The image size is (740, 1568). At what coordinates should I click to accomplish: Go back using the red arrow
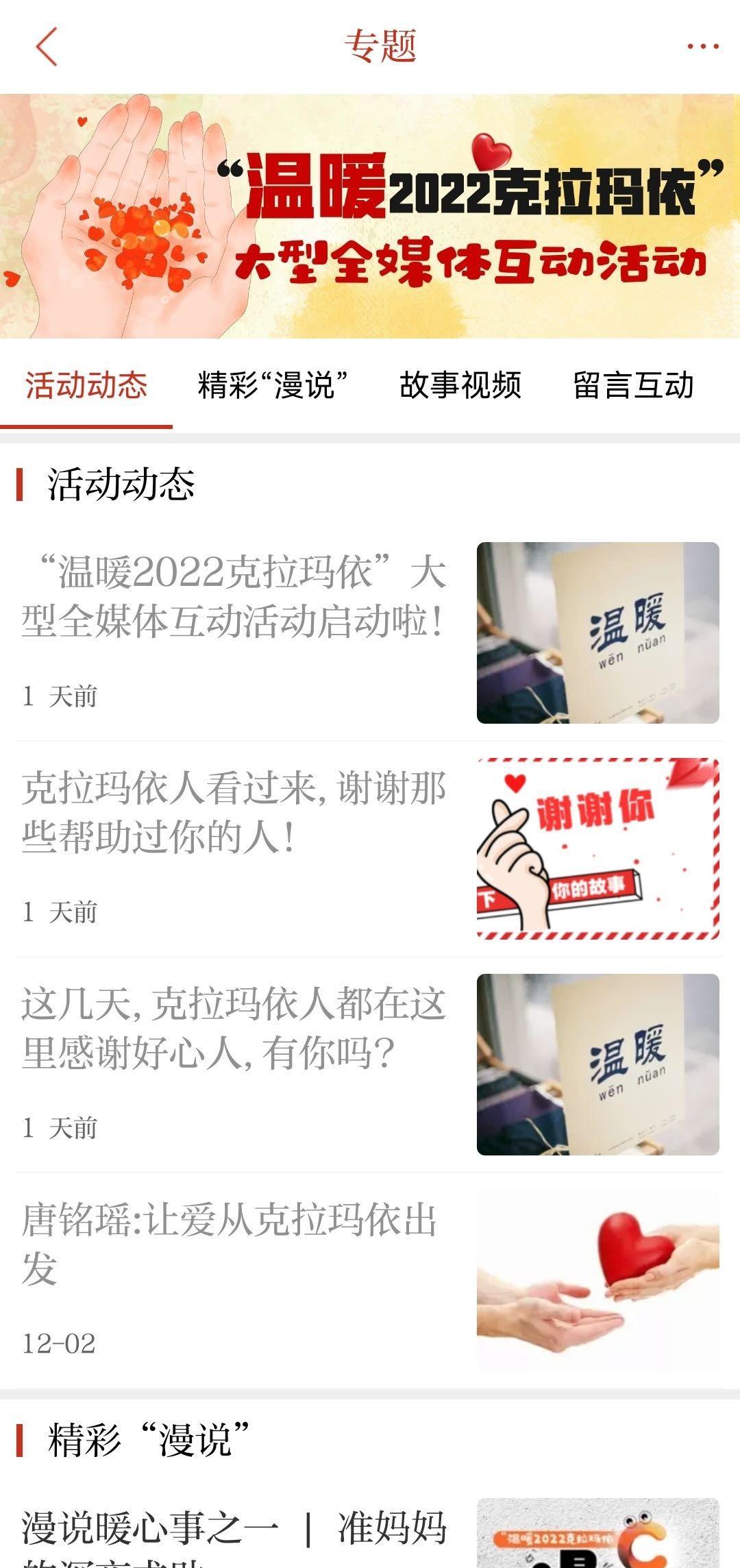tap(47, 47)
